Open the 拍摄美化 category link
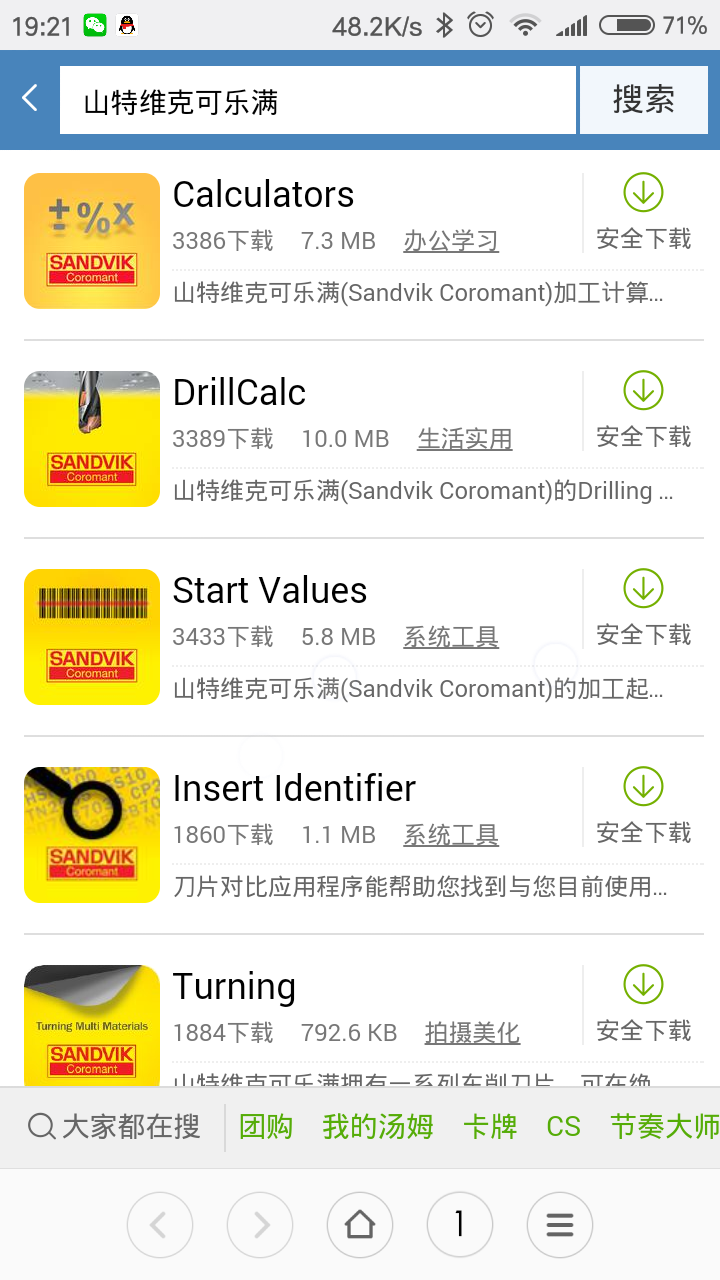This screenshot has height=1280, width=720. coord(472,1033)
